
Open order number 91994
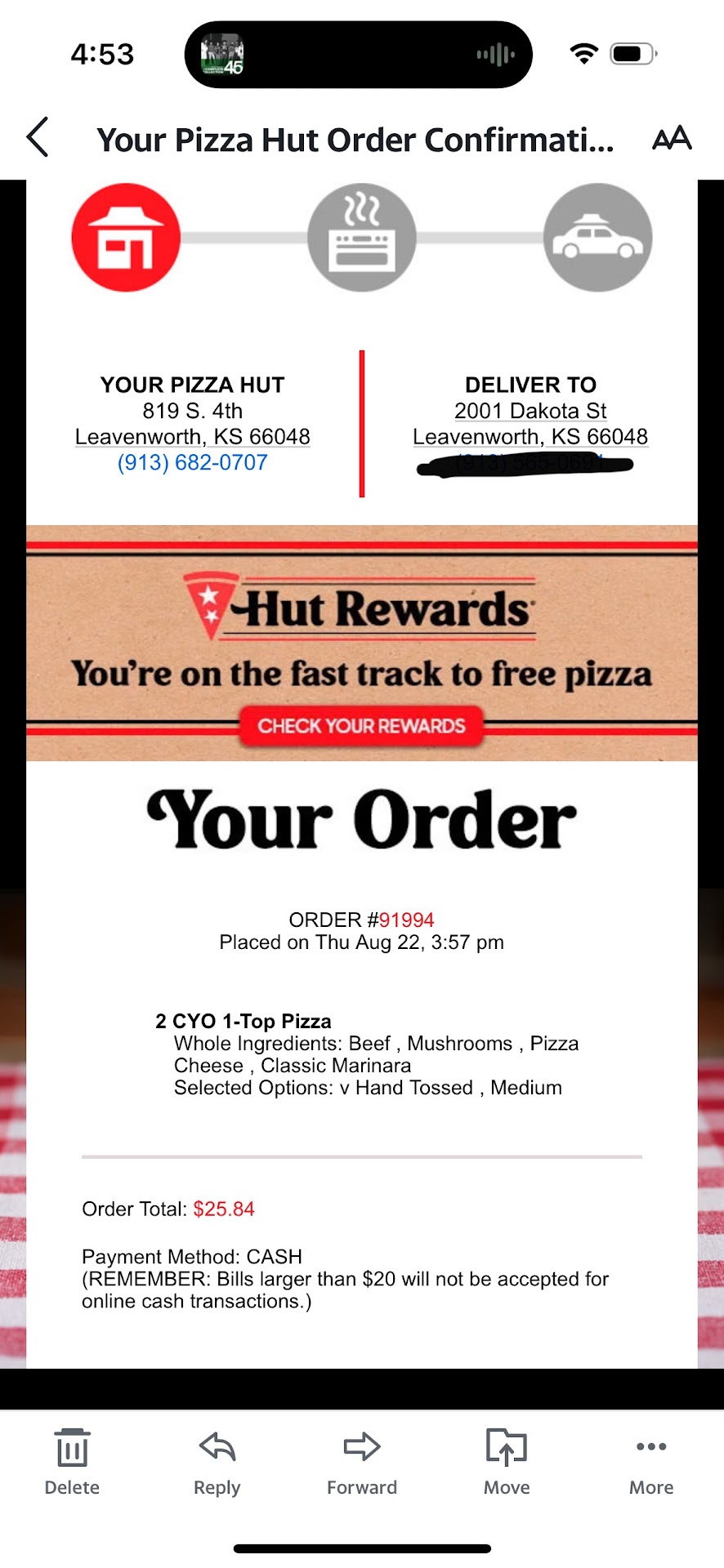[x=406, y=920]
